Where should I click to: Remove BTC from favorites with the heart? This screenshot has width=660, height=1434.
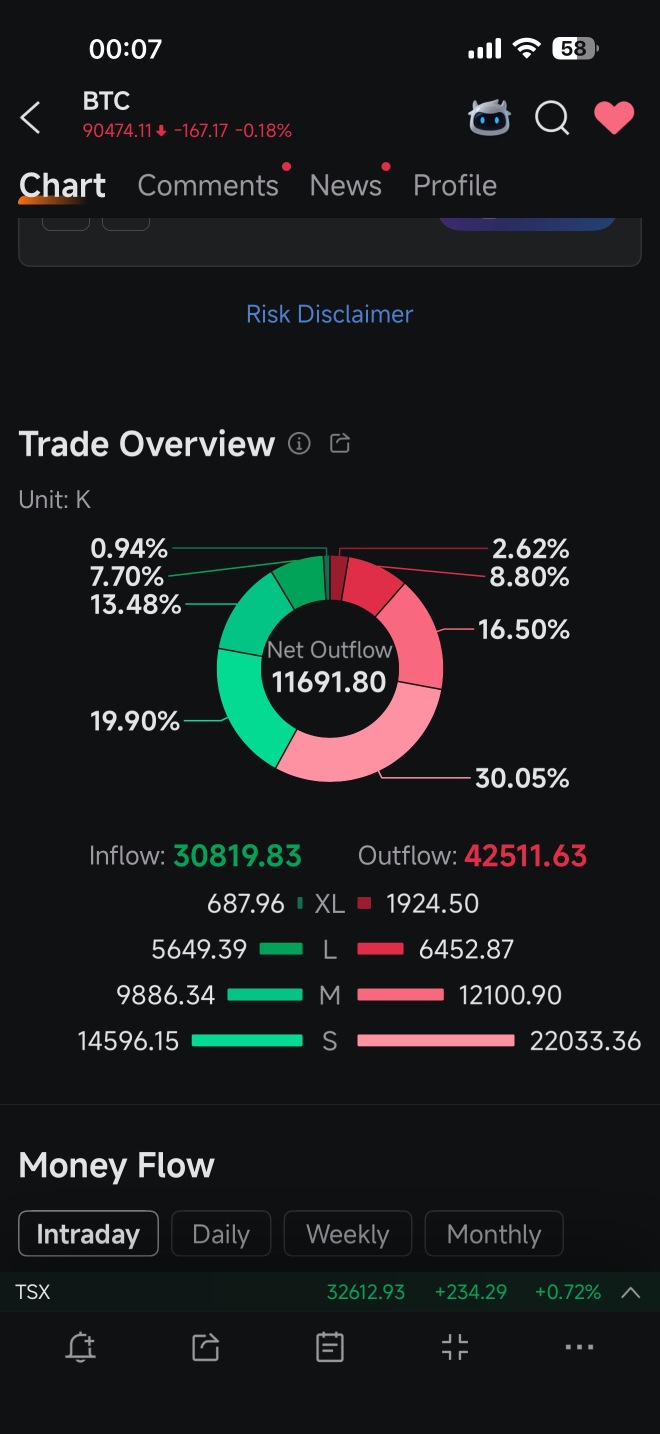point(614,118)
